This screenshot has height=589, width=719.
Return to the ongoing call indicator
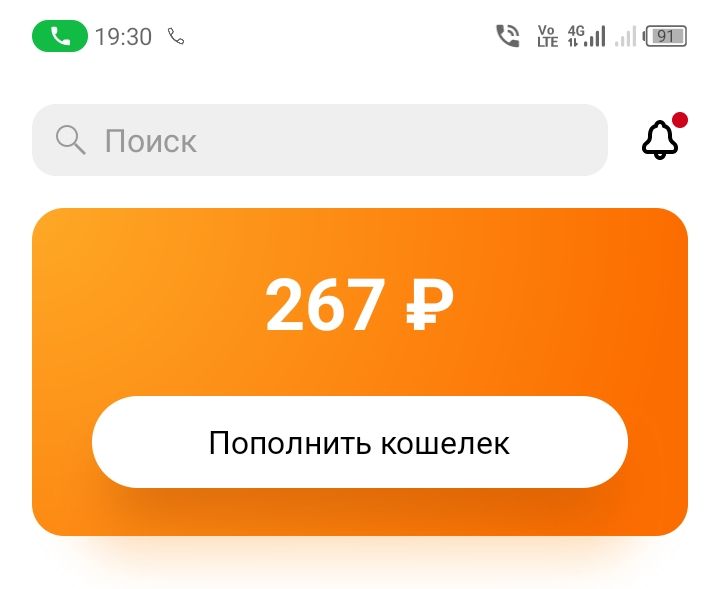click(60, 37)
